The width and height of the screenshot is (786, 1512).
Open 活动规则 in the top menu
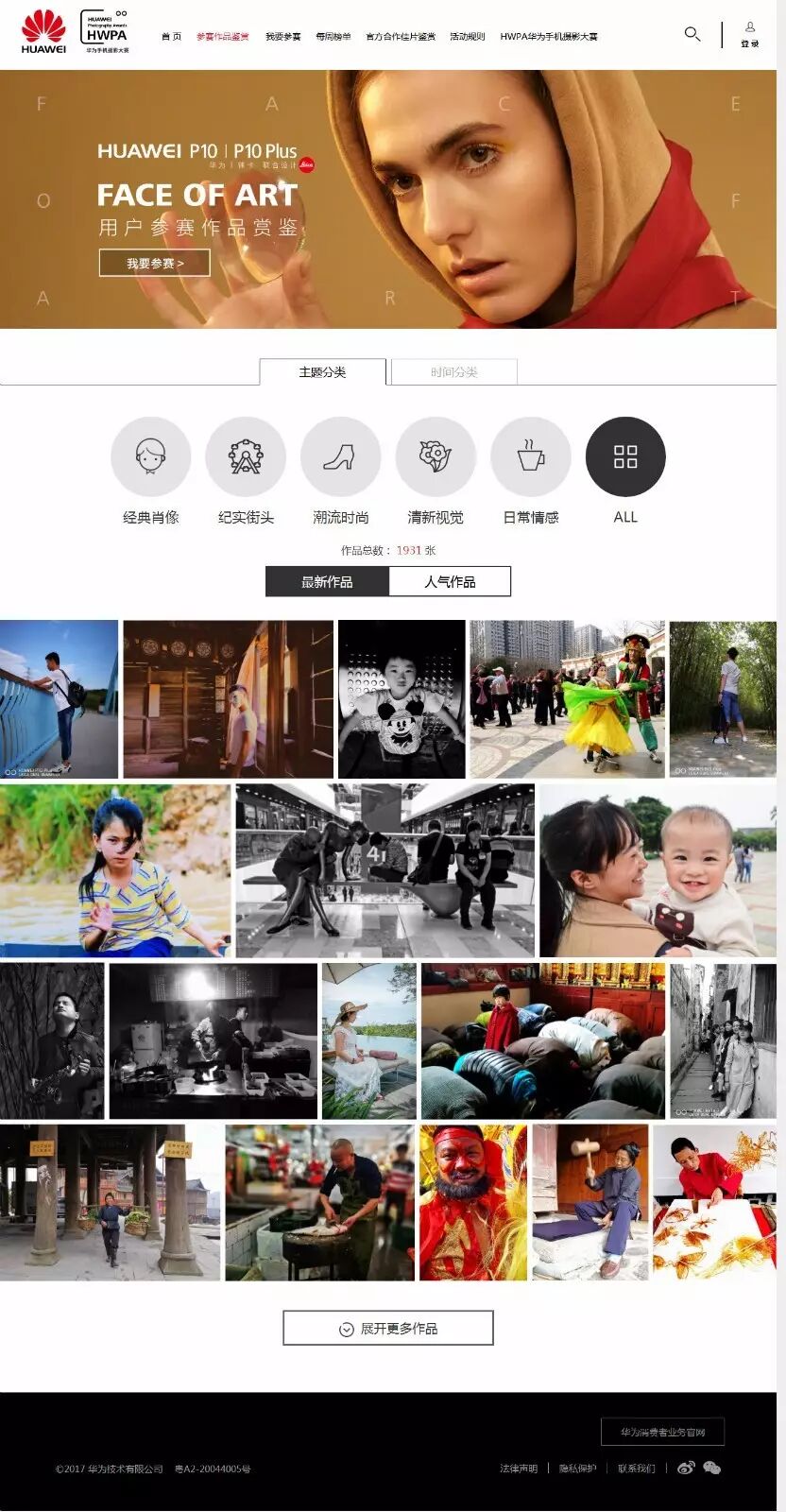pyautogui.click(x=467, y=37)
